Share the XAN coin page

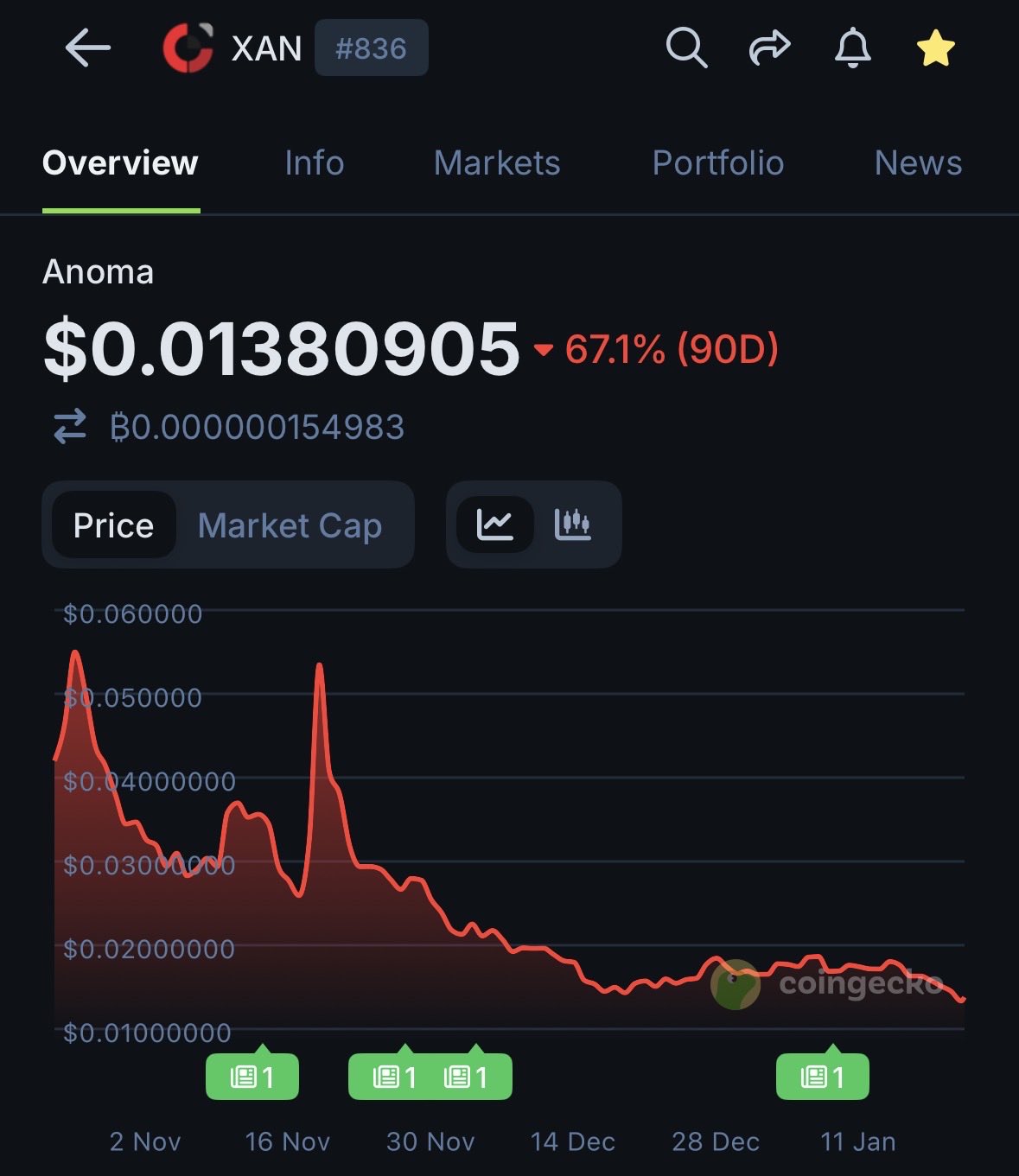pyautogui.click(x=769, y=48)
